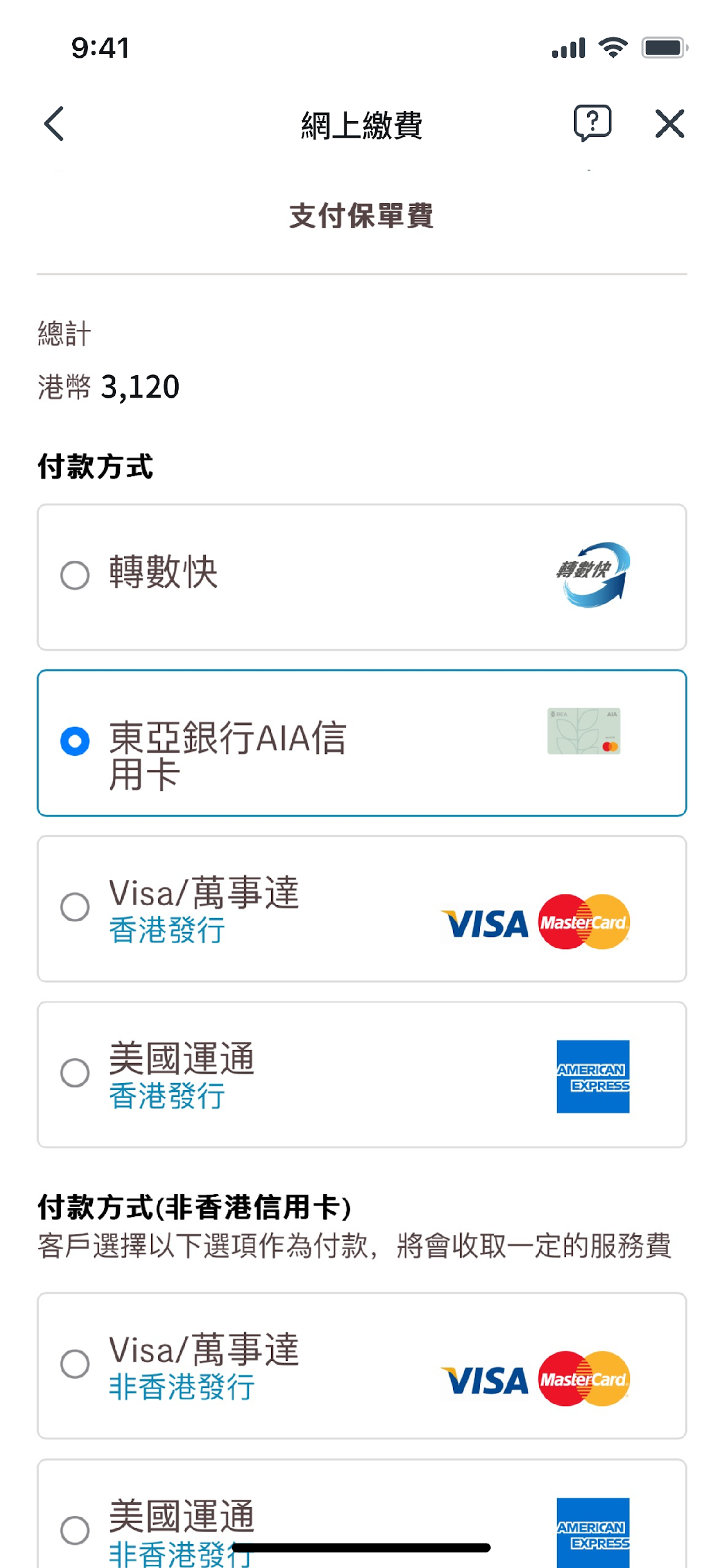Choose 美國運通 非香港發行 payment option
This screenshot has height=1568, width=724.
(x=75, y=1530)
